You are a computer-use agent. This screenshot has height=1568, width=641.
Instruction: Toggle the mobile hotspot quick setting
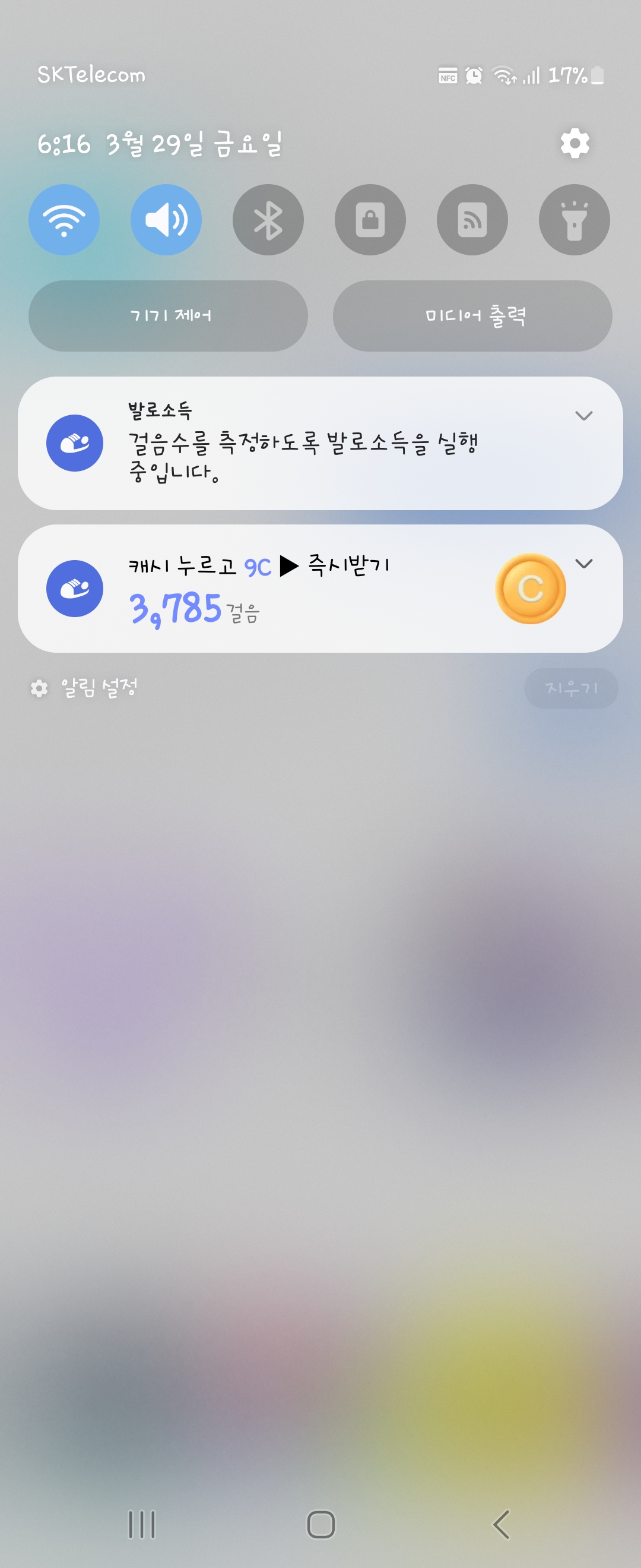pyautogui.click(x=472, y=220)
